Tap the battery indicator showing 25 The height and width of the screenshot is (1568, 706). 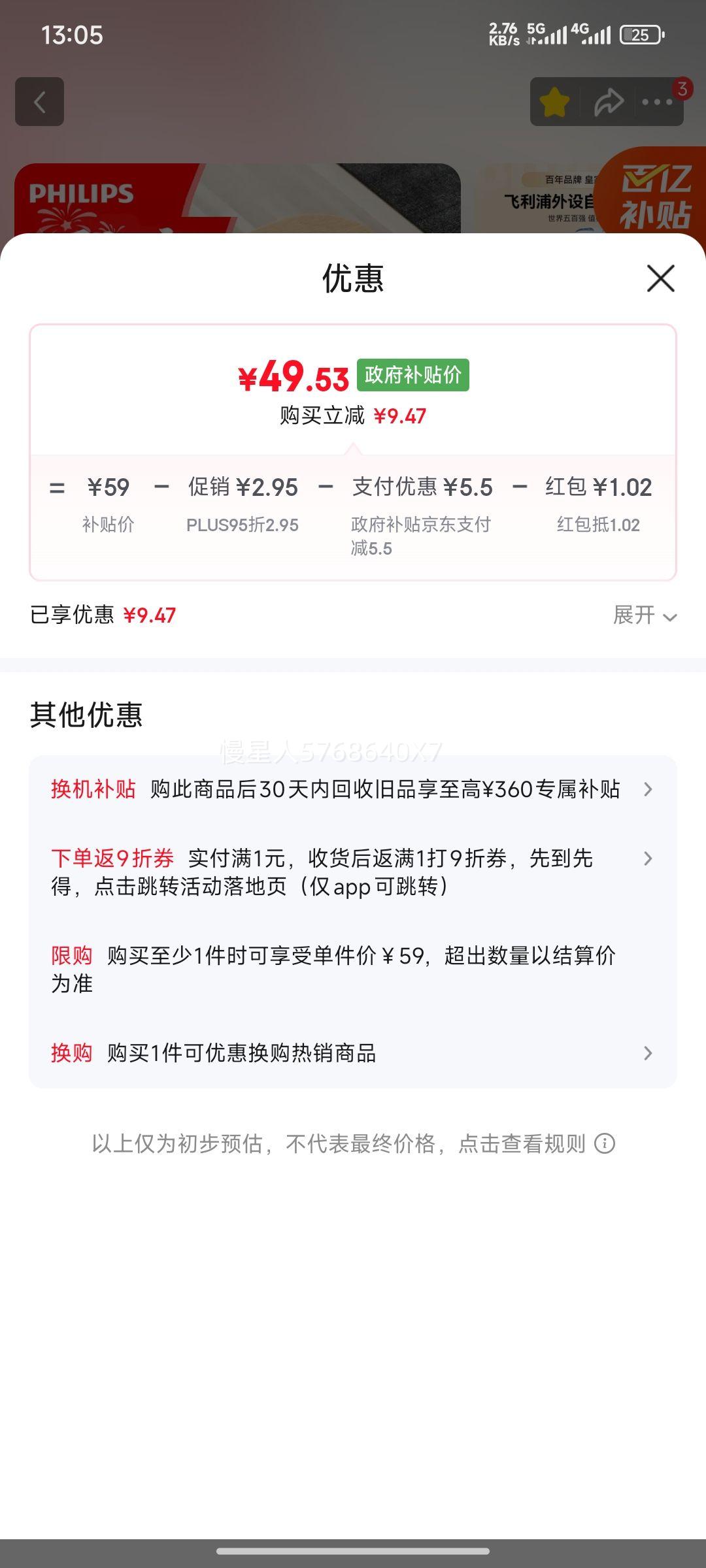click(641, 34)
